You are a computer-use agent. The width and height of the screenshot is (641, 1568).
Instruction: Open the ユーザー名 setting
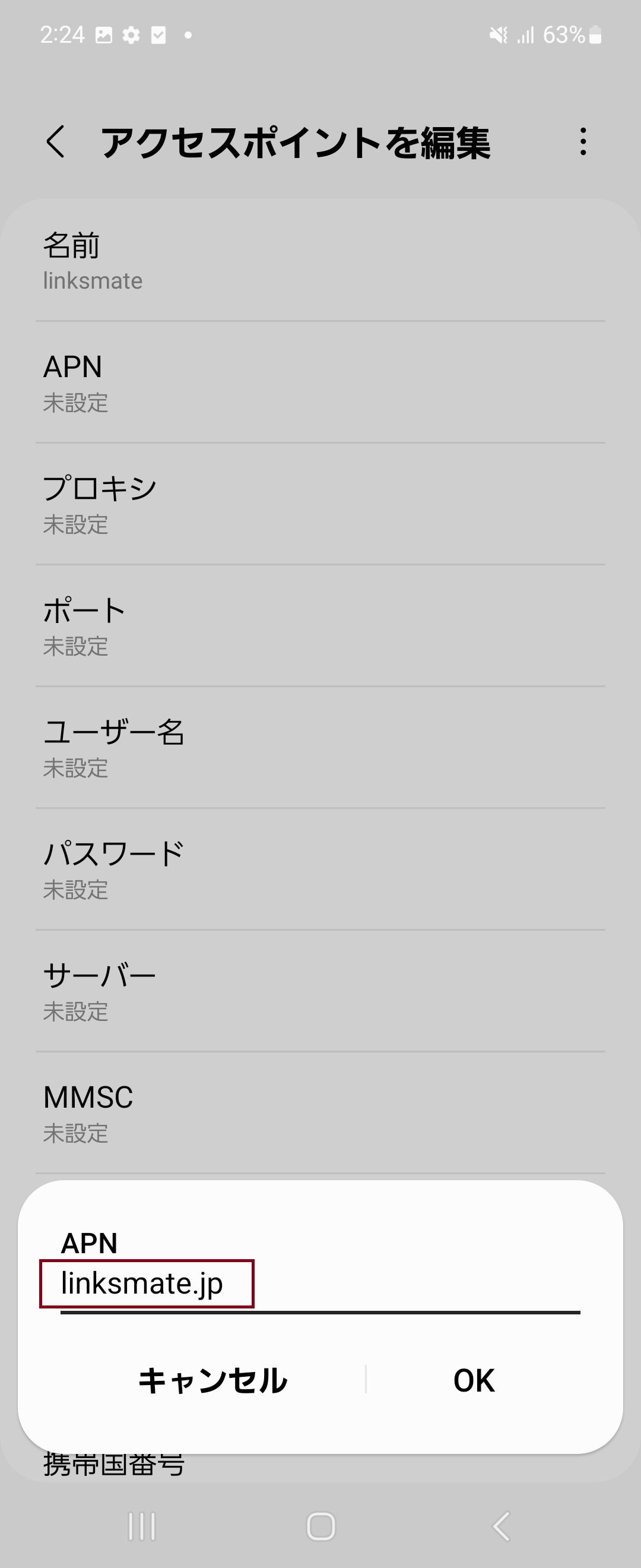tap(320, 749)
